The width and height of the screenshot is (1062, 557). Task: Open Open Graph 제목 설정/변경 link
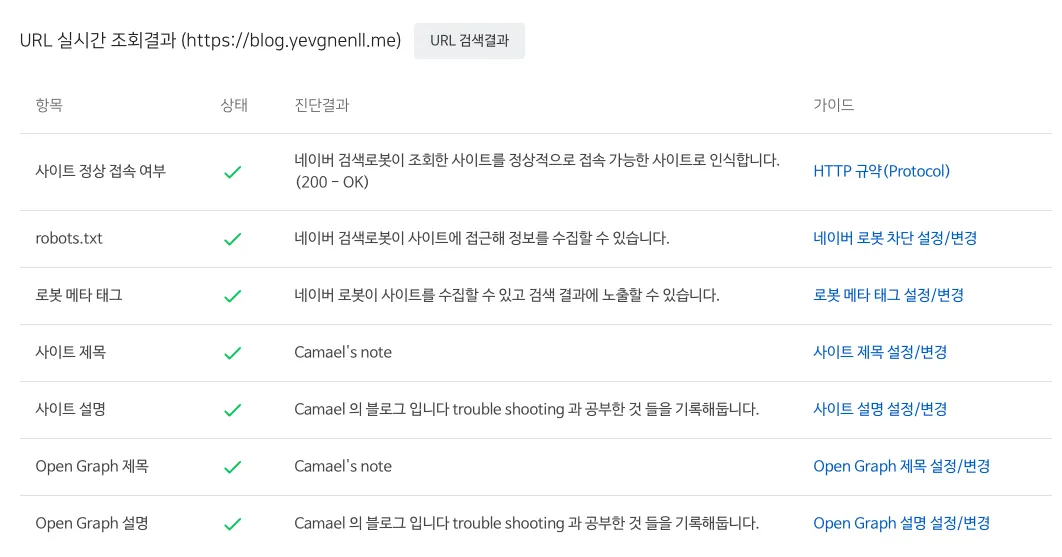click(x=901, y=466)
